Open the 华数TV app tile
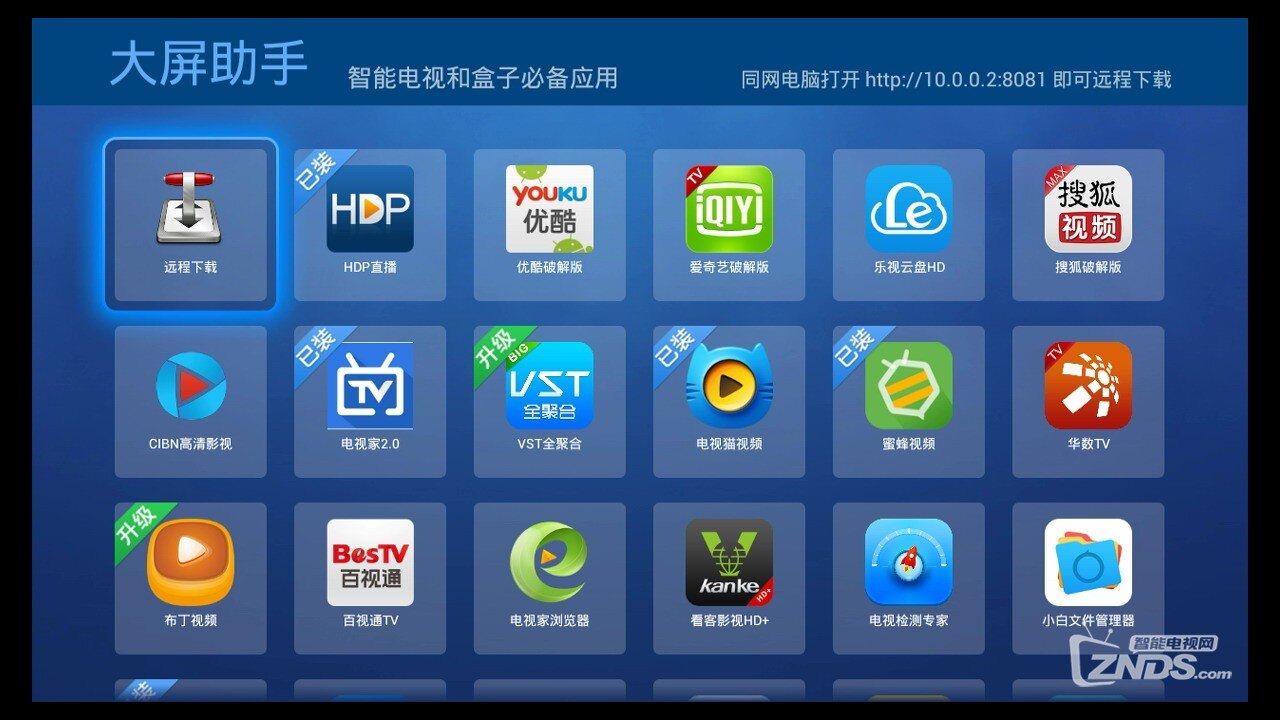Image resolution: width=1280 pixels, height=720 pixels. tap(1088, 401)
